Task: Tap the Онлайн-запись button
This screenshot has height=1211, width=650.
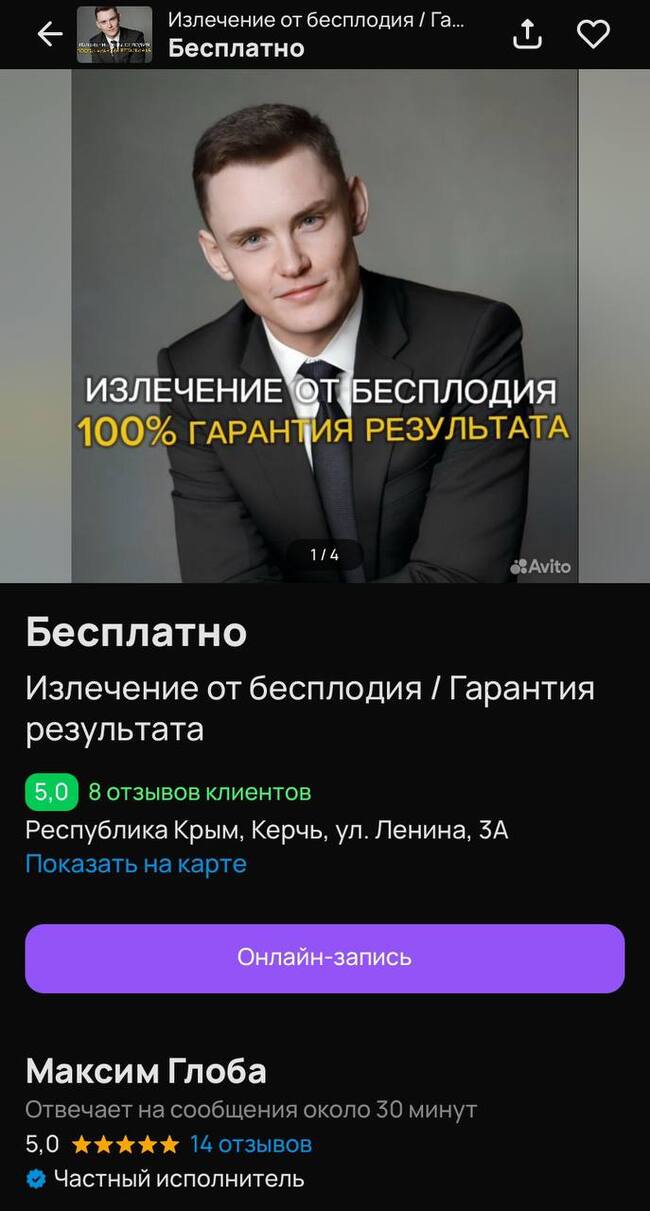Action: coord(324,958)
